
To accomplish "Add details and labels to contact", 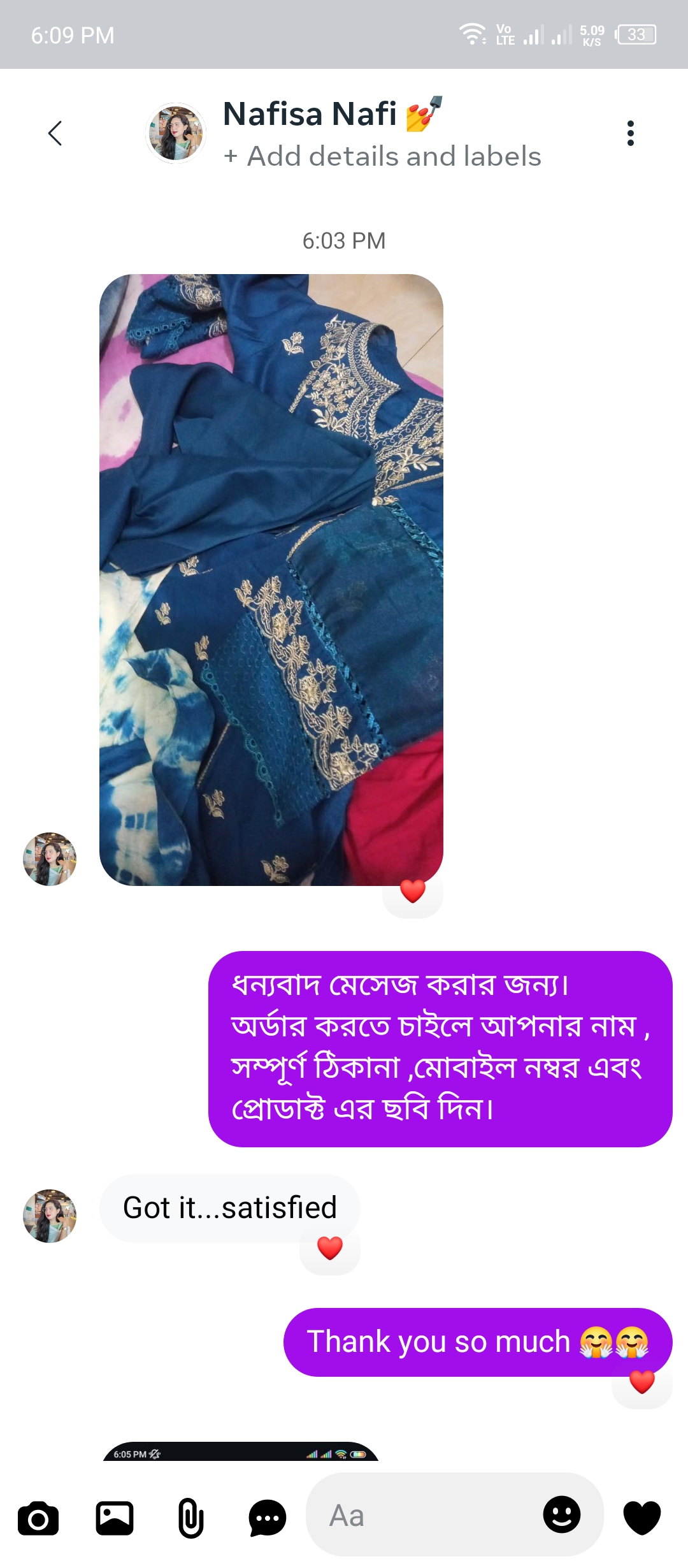I will tap(382, 156).
